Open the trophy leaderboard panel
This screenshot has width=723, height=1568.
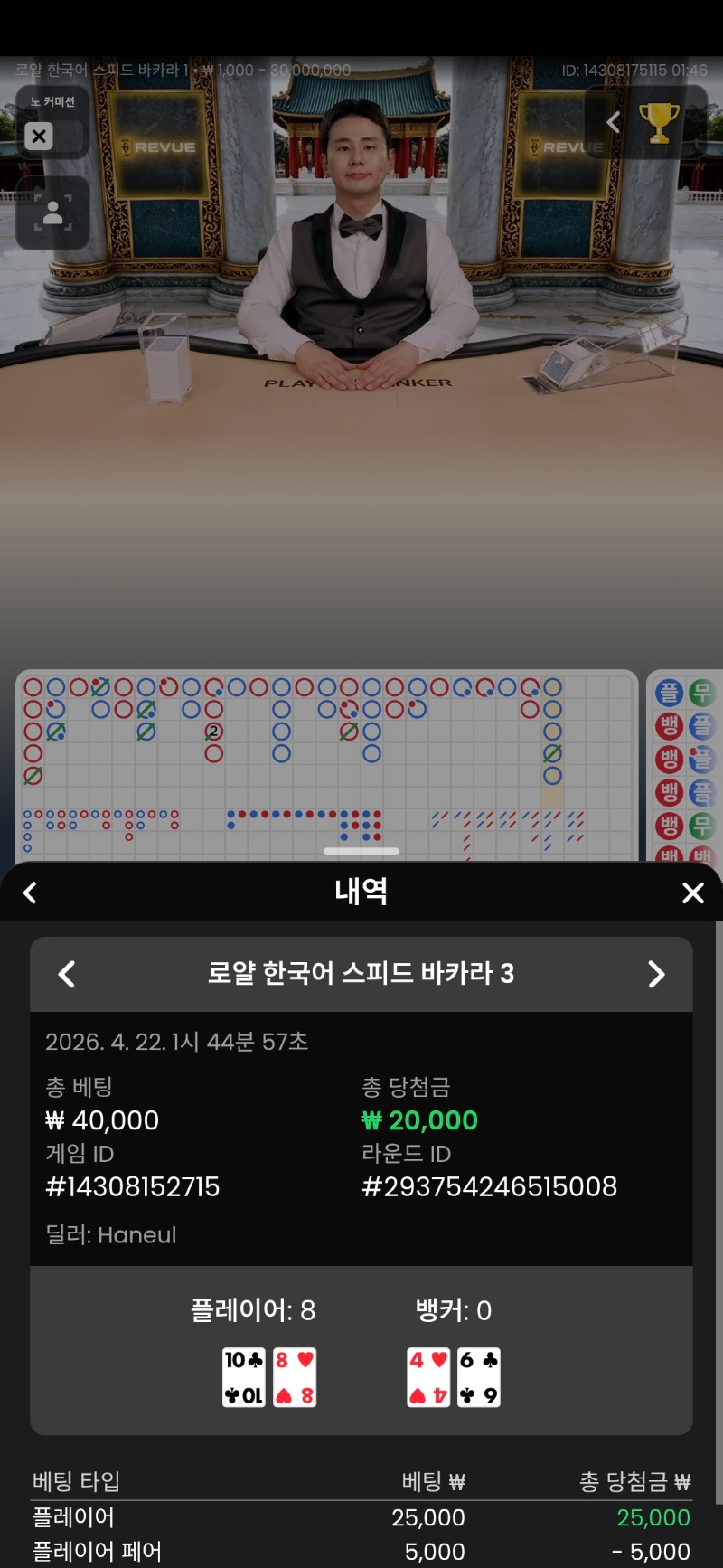(659, 123)
